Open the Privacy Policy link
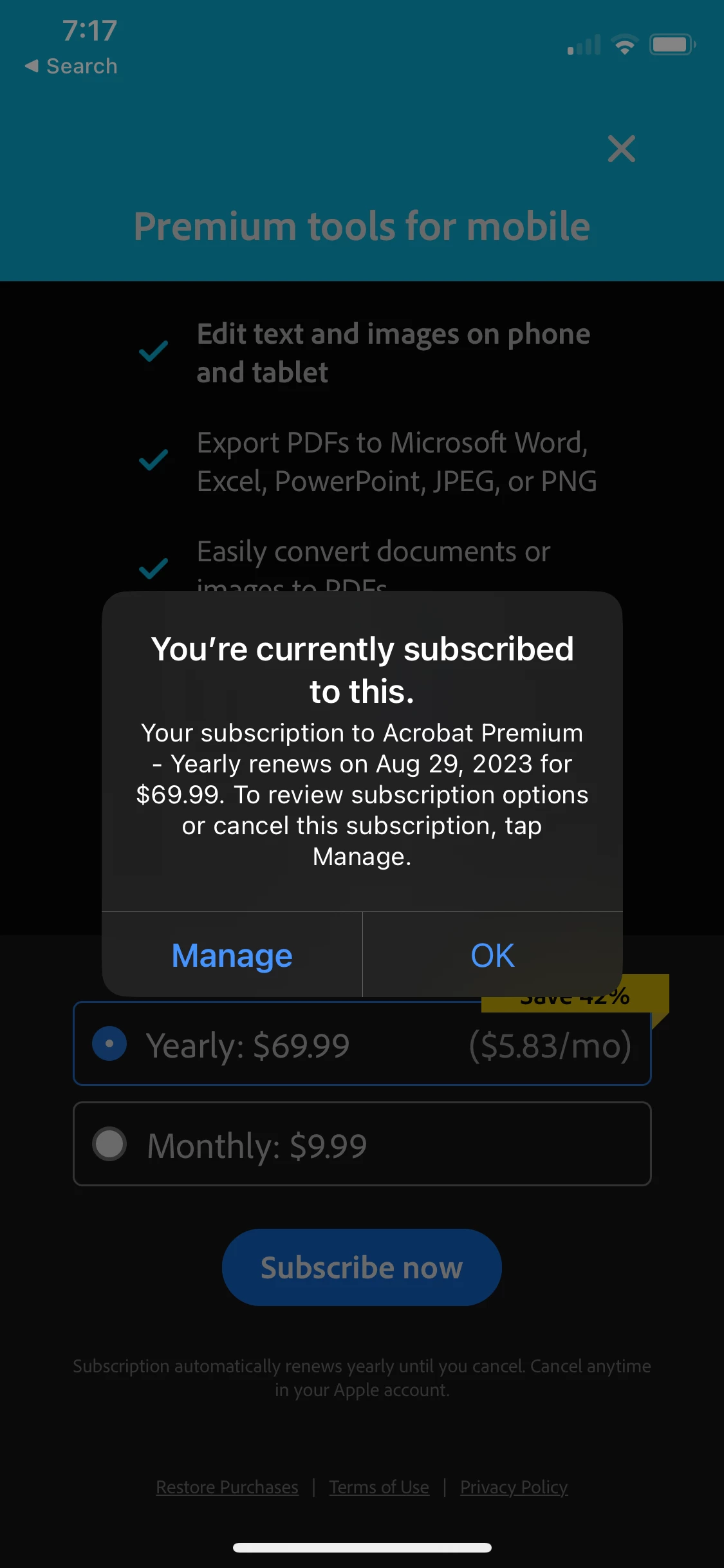 514,1487
